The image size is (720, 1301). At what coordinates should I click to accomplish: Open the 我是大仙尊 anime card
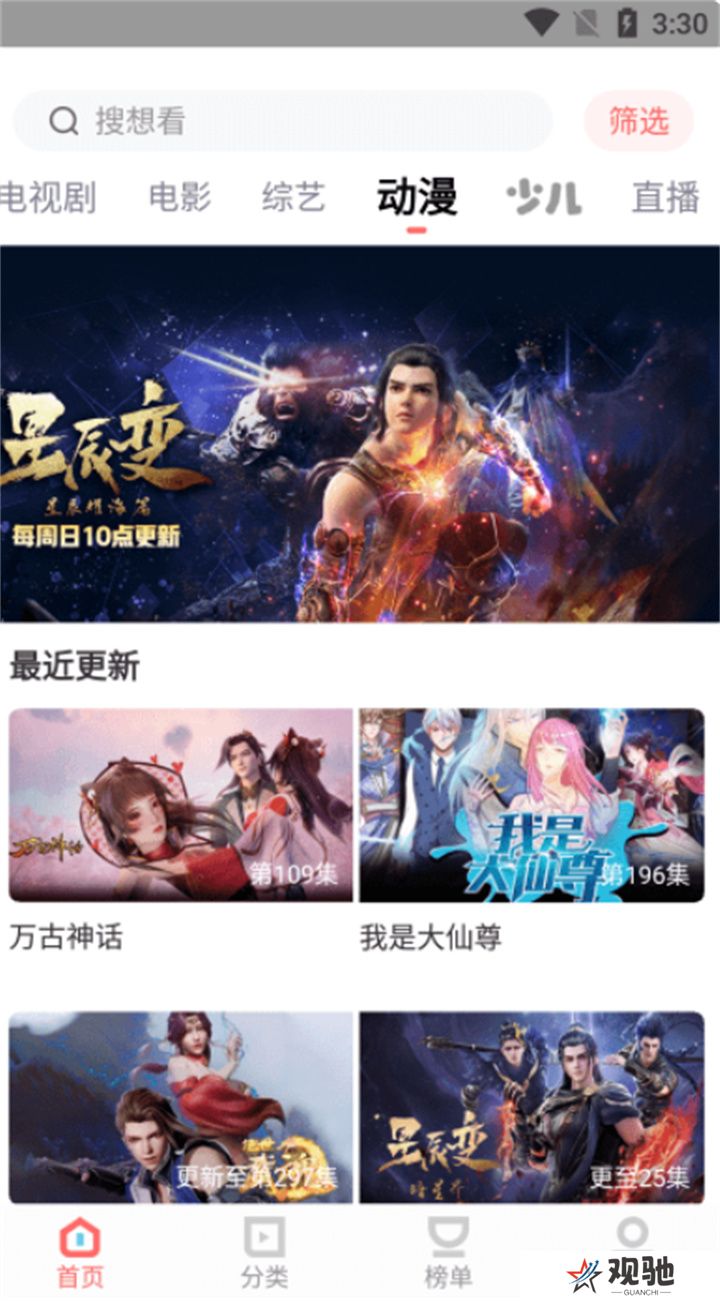[x=532, y=805]
